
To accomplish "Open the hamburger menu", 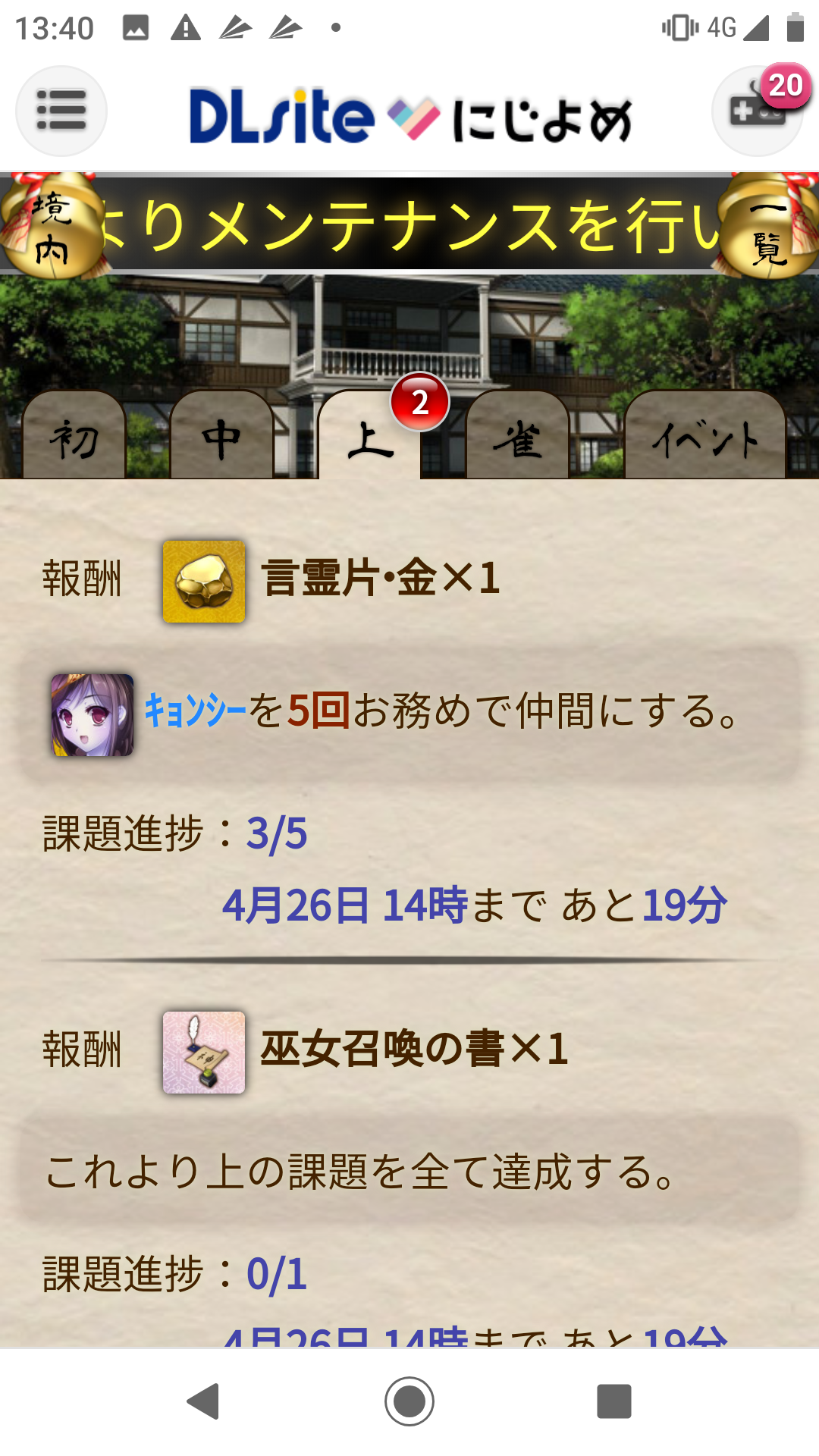I will pyautogui.click(x=61, y=111).
